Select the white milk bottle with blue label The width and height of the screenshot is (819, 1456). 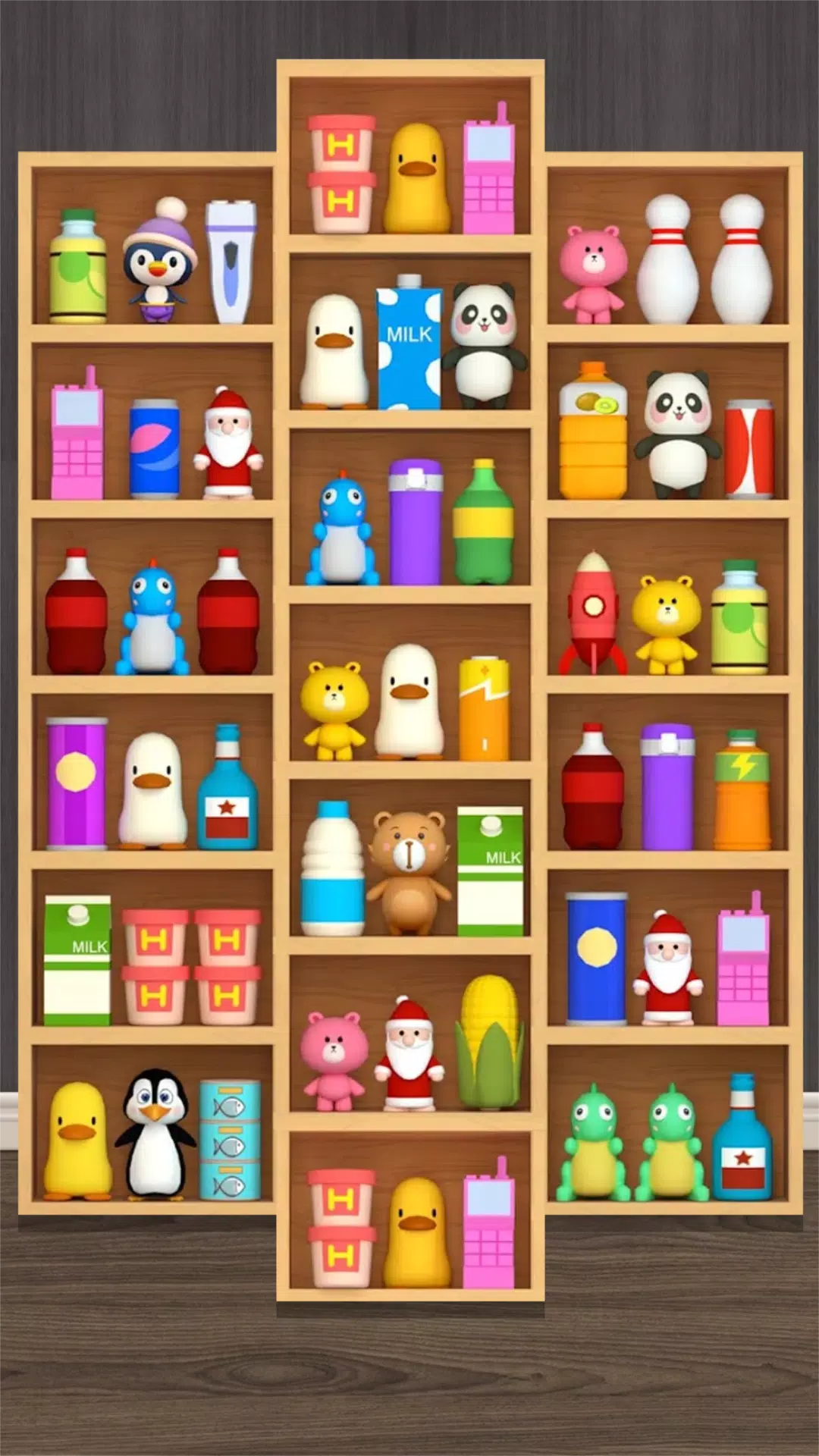point(333,868)
